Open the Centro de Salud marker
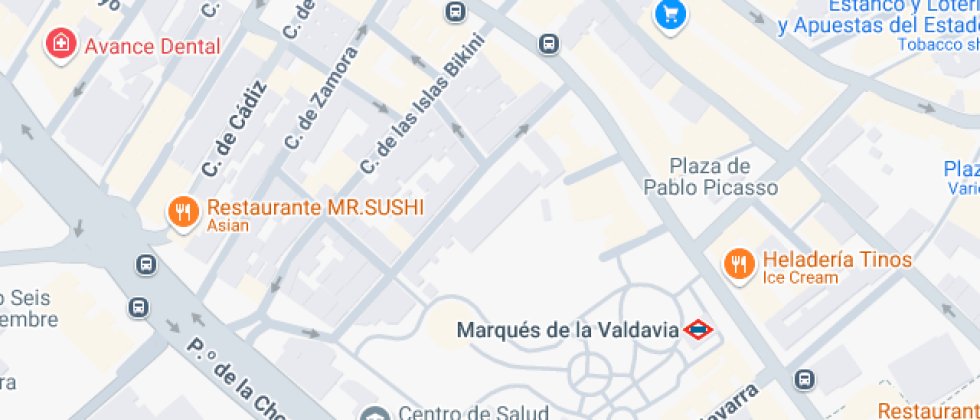Screen dimensions: 980x420 coord(376,414)
